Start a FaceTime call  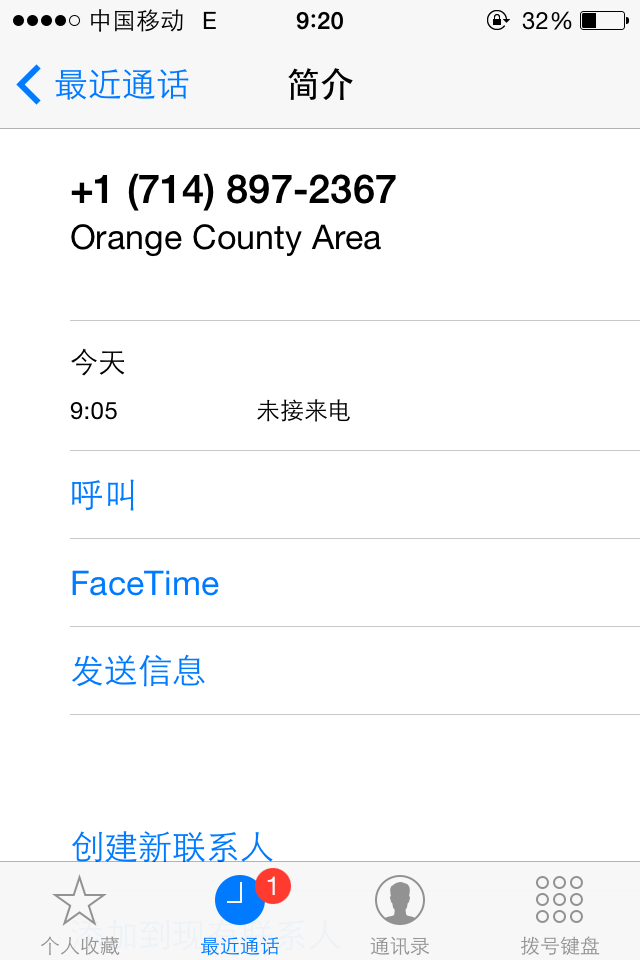coord(145,583)
